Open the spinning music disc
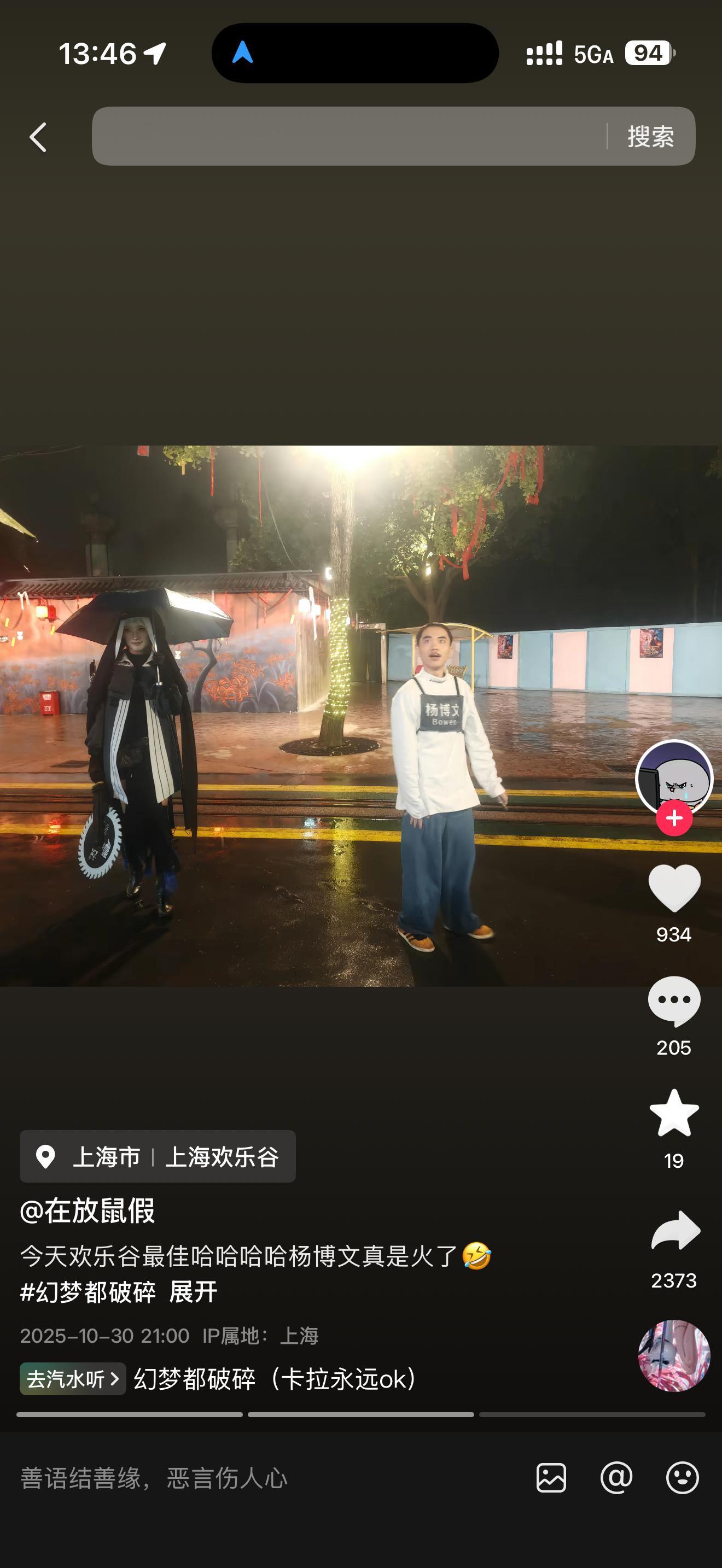722x1568 pixels. 674,1355
